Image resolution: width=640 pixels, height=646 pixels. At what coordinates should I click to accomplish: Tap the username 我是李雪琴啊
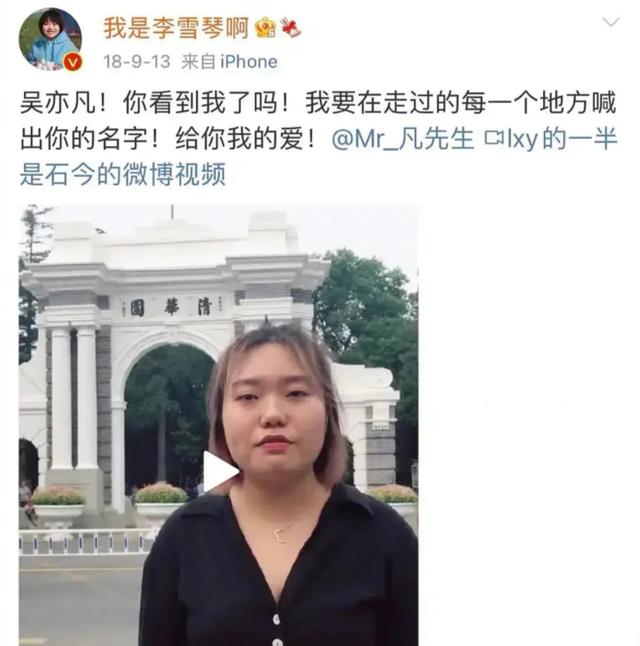pos(175,27)
